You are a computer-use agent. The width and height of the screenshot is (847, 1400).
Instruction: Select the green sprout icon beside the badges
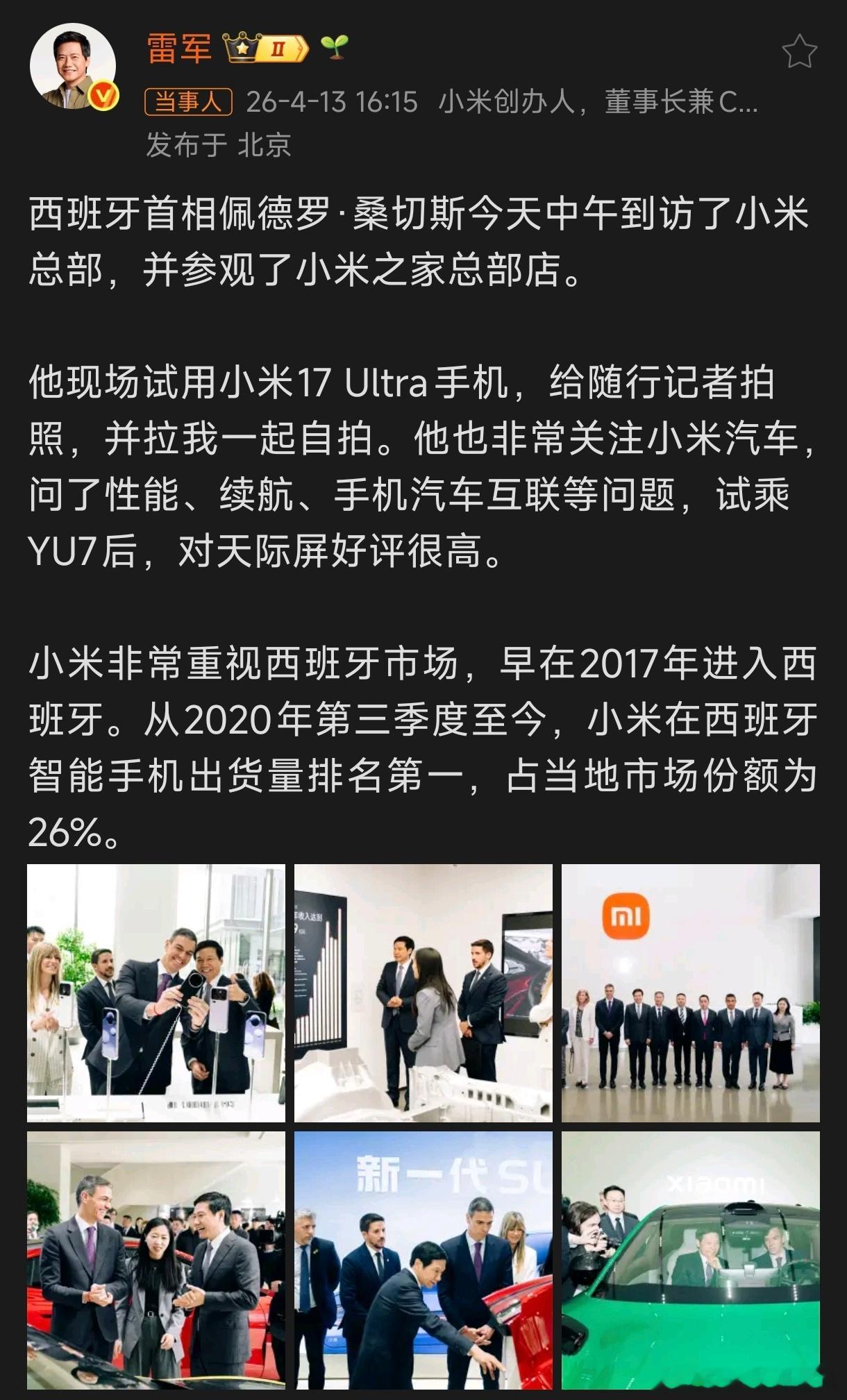click(333, 47)
